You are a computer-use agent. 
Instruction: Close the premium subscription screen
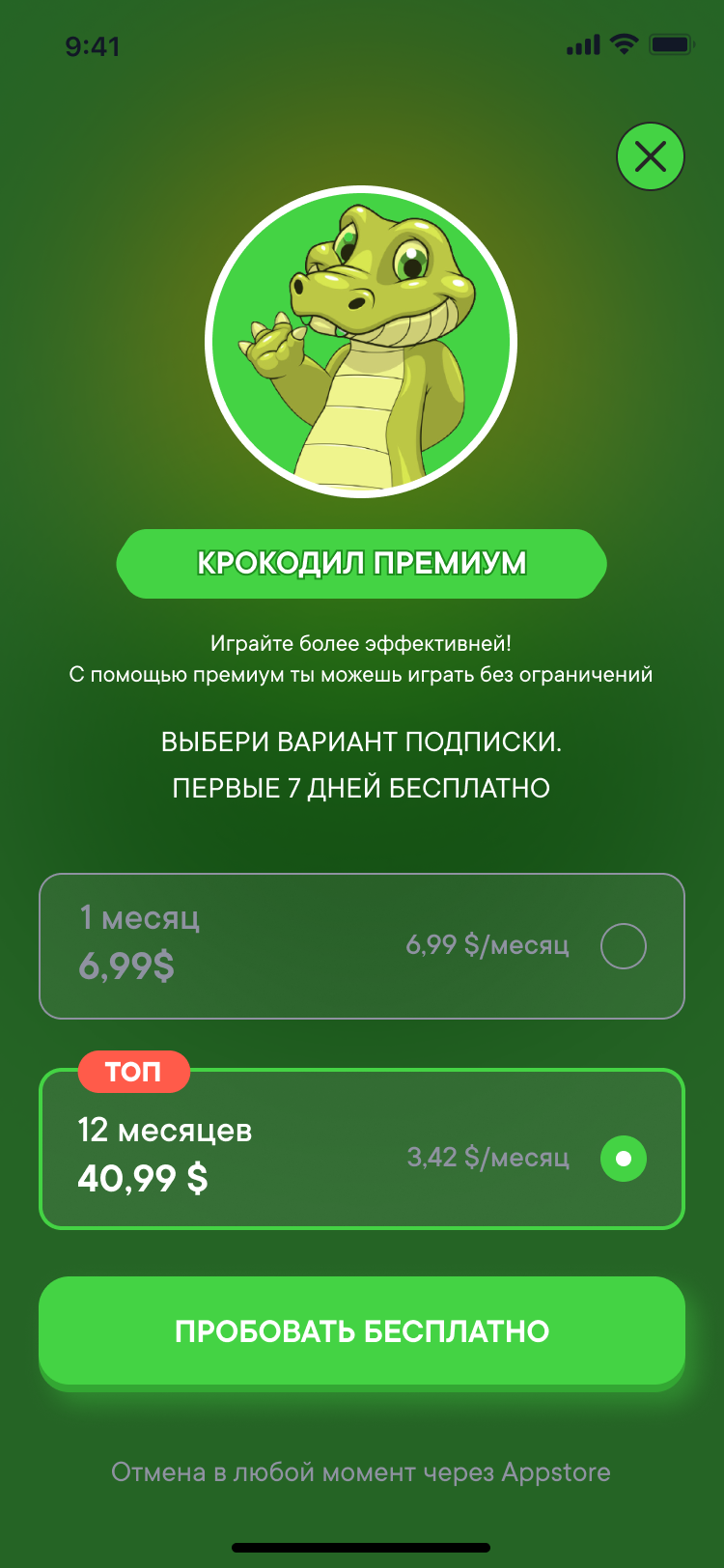[x=651, y=156]
